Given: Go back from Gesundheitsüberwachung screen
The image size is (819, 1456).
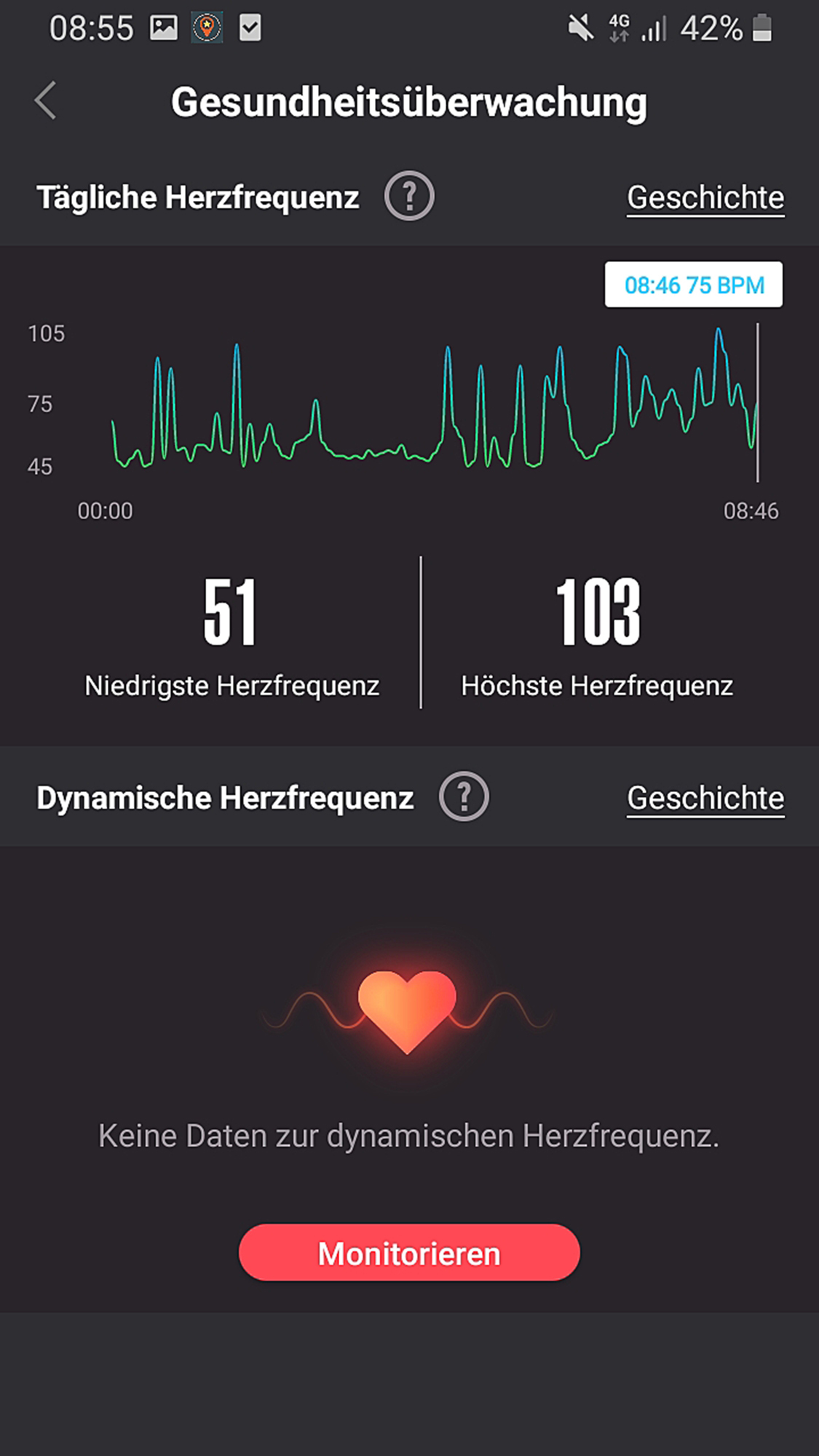Looking at the screenshot, I should 46,100.
